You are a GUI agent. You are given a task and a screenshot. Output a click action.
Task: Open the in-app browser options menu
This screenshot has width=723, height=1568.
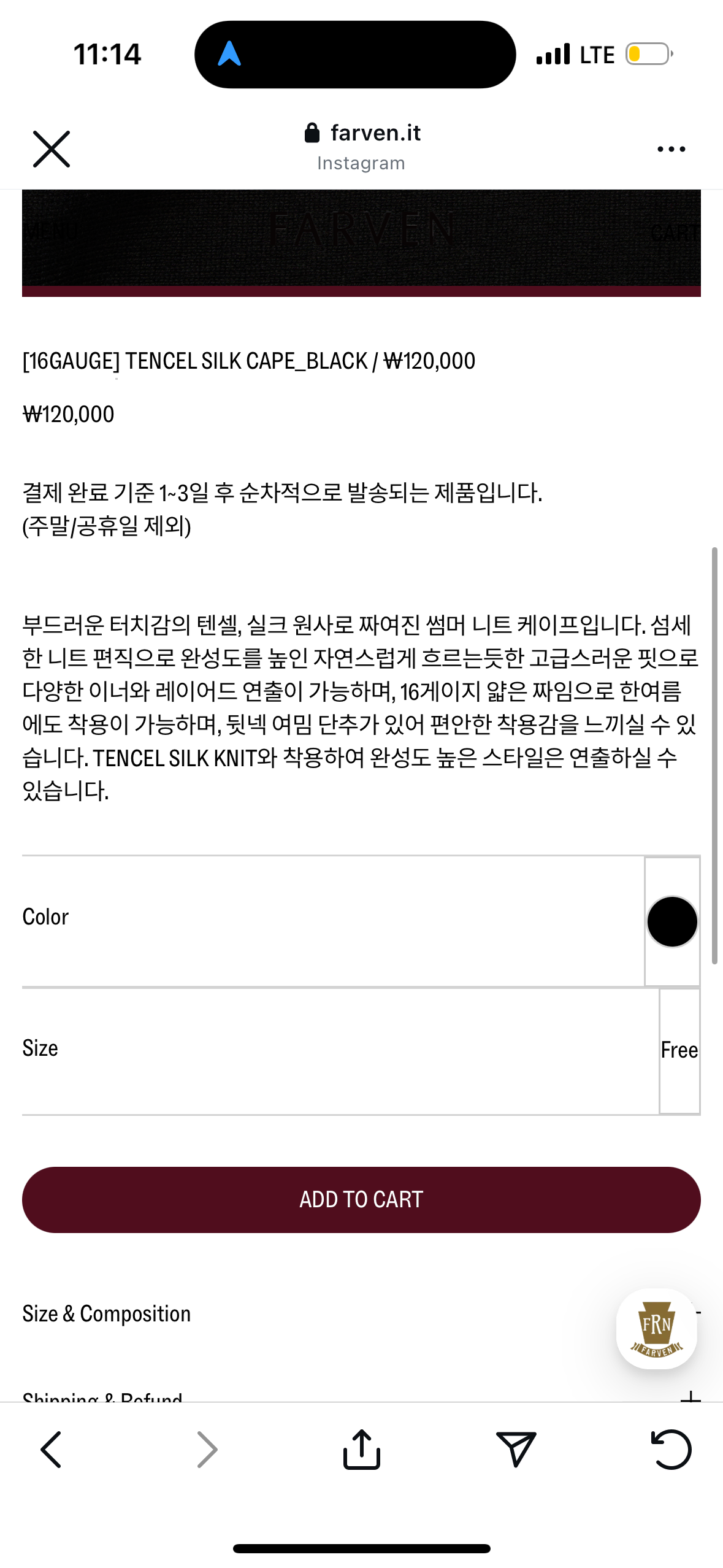point(670,148)
